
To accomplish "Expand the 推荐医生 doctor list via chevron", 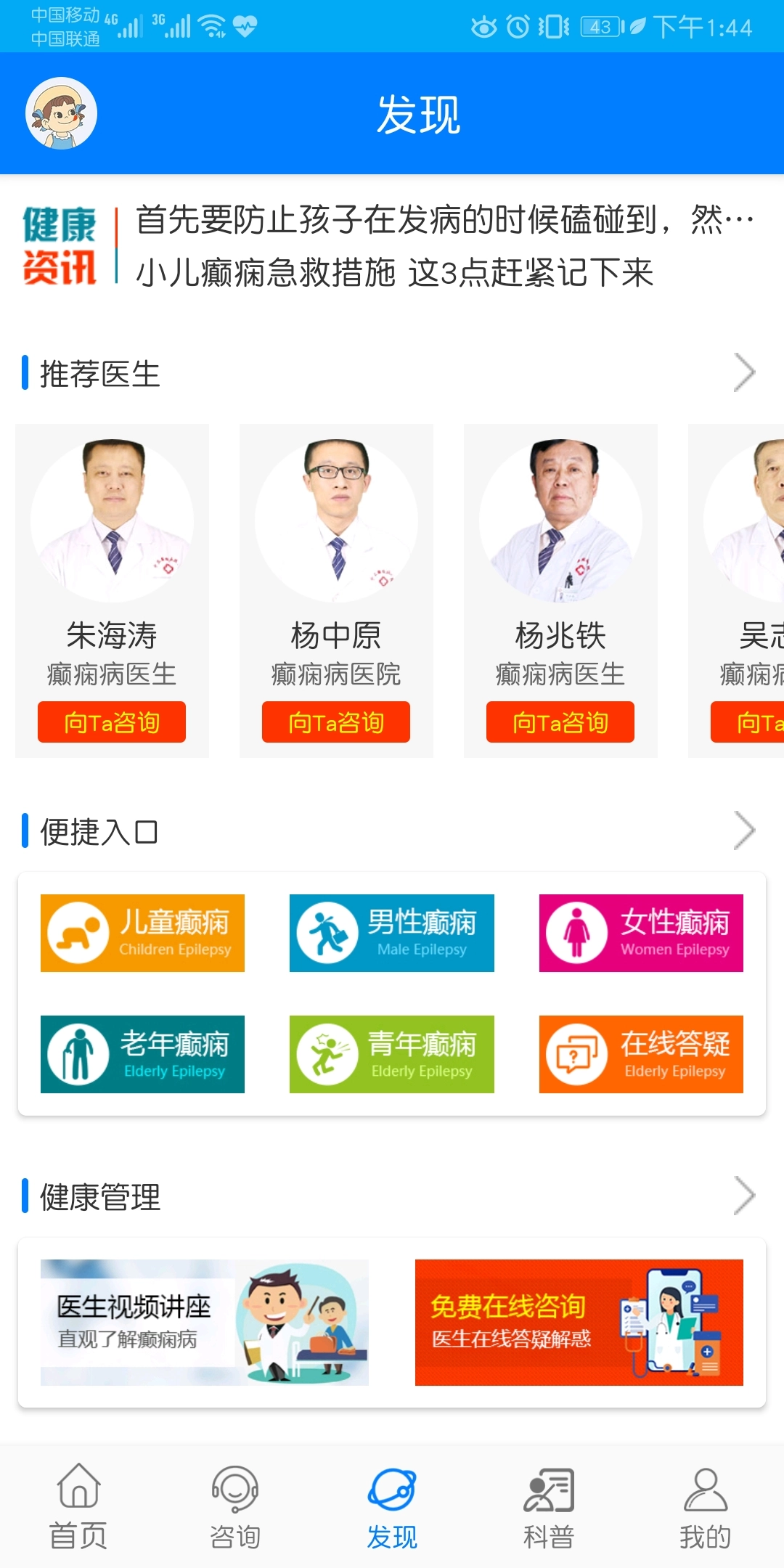I will tap(745, 372).
